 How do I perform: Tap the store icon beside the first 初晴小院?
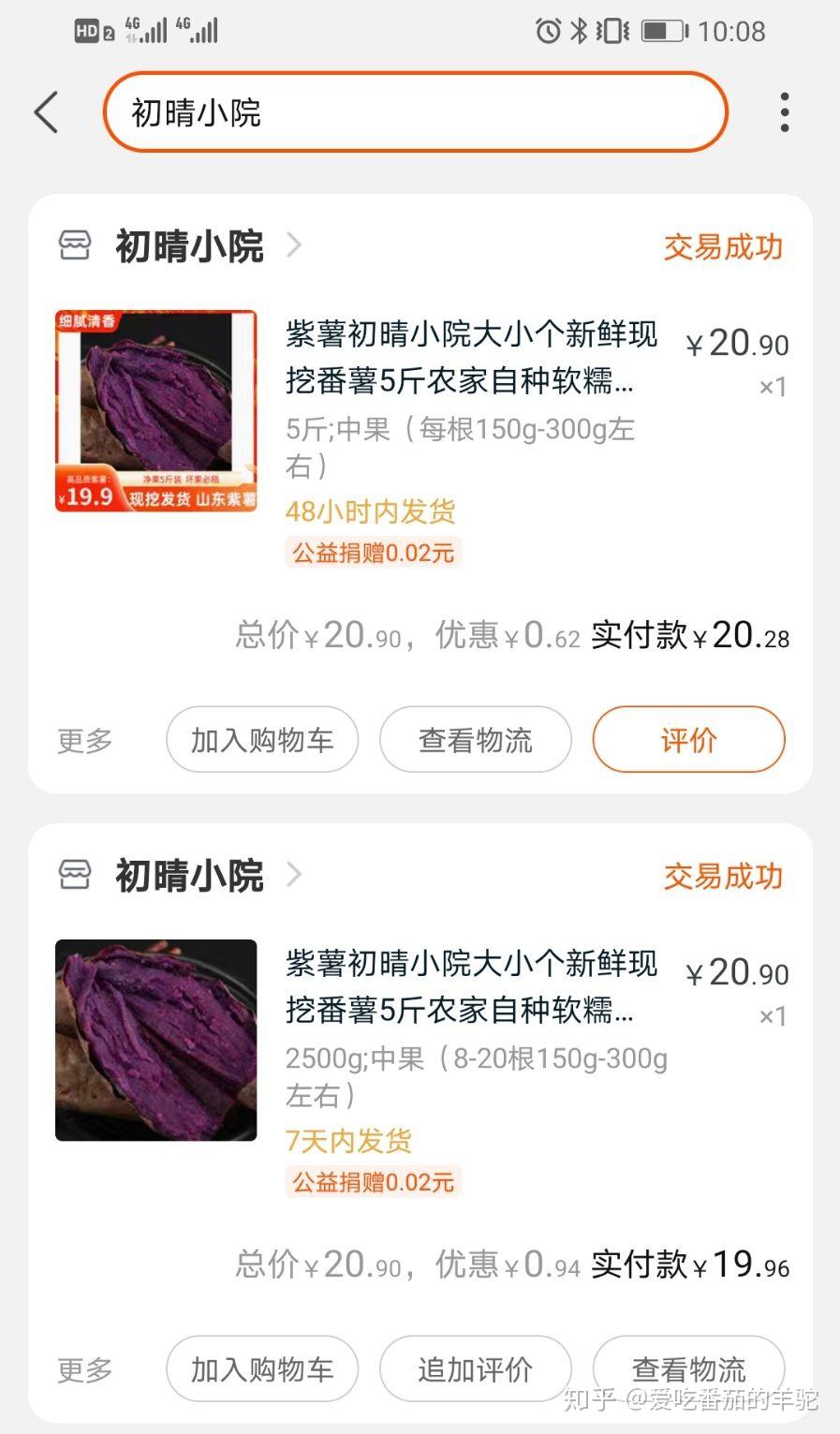click(77, 245)
